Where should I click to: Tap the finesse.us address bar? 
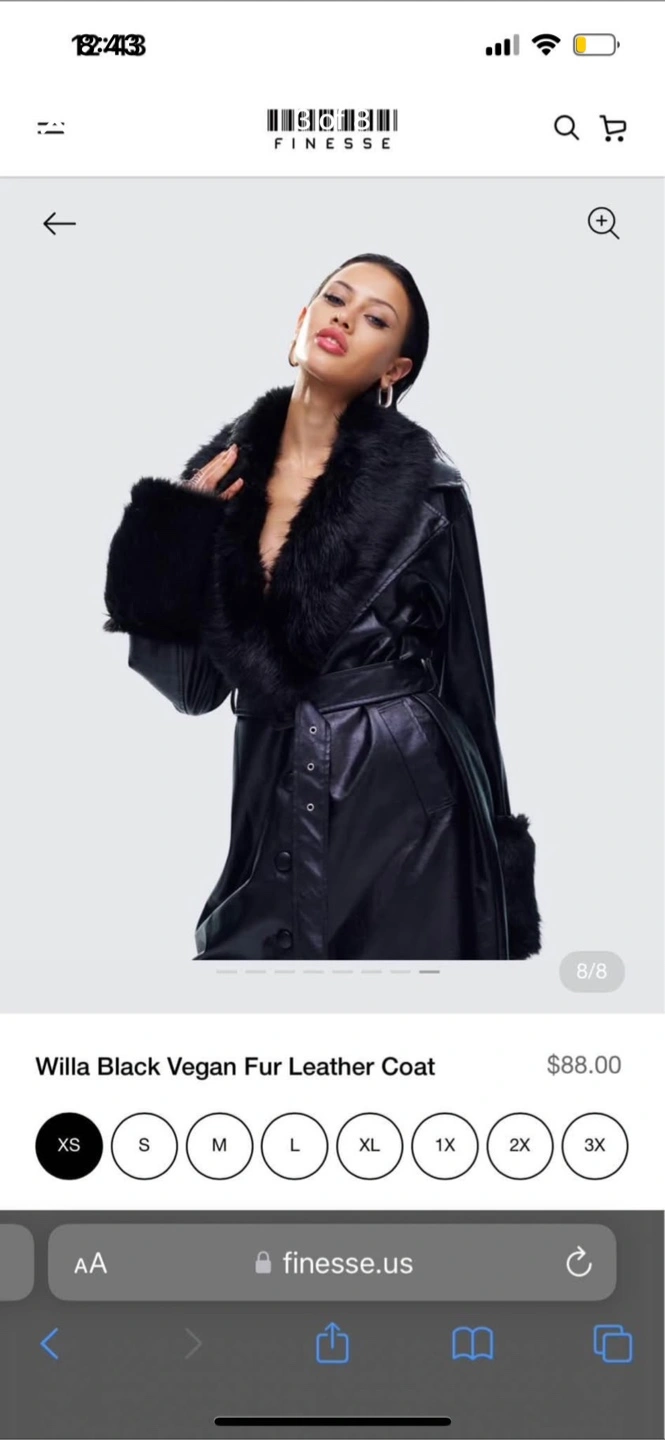pyautogui.click(x=332, y=1263)
